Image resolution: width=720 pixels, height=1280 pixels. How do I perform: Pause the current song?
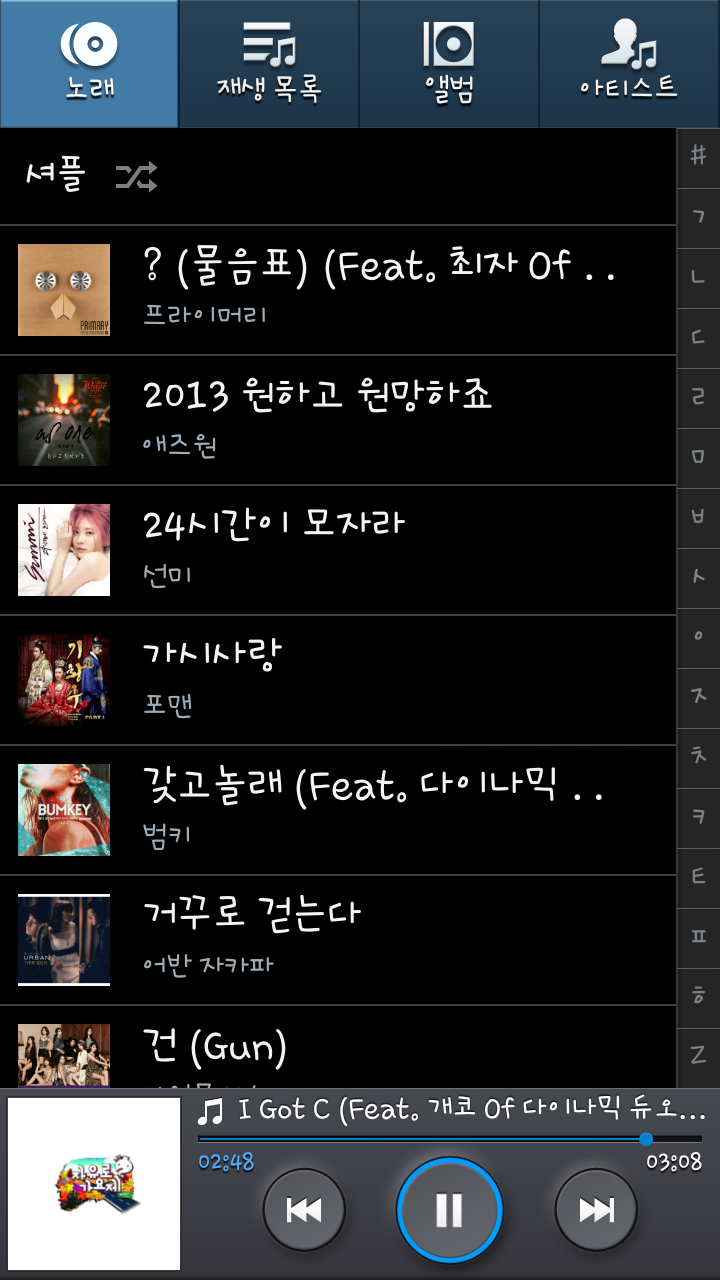tap(449, 1210)
